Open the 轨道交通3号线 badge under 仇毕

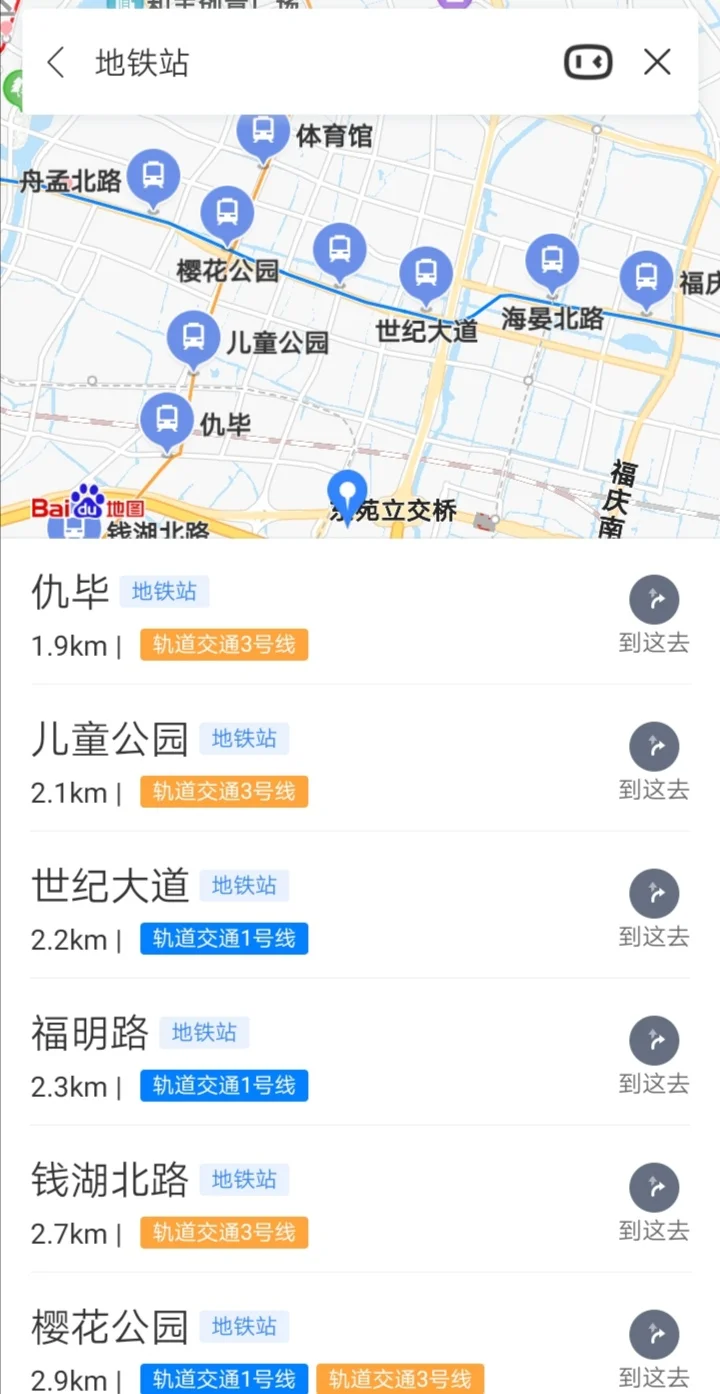point(223,645)
